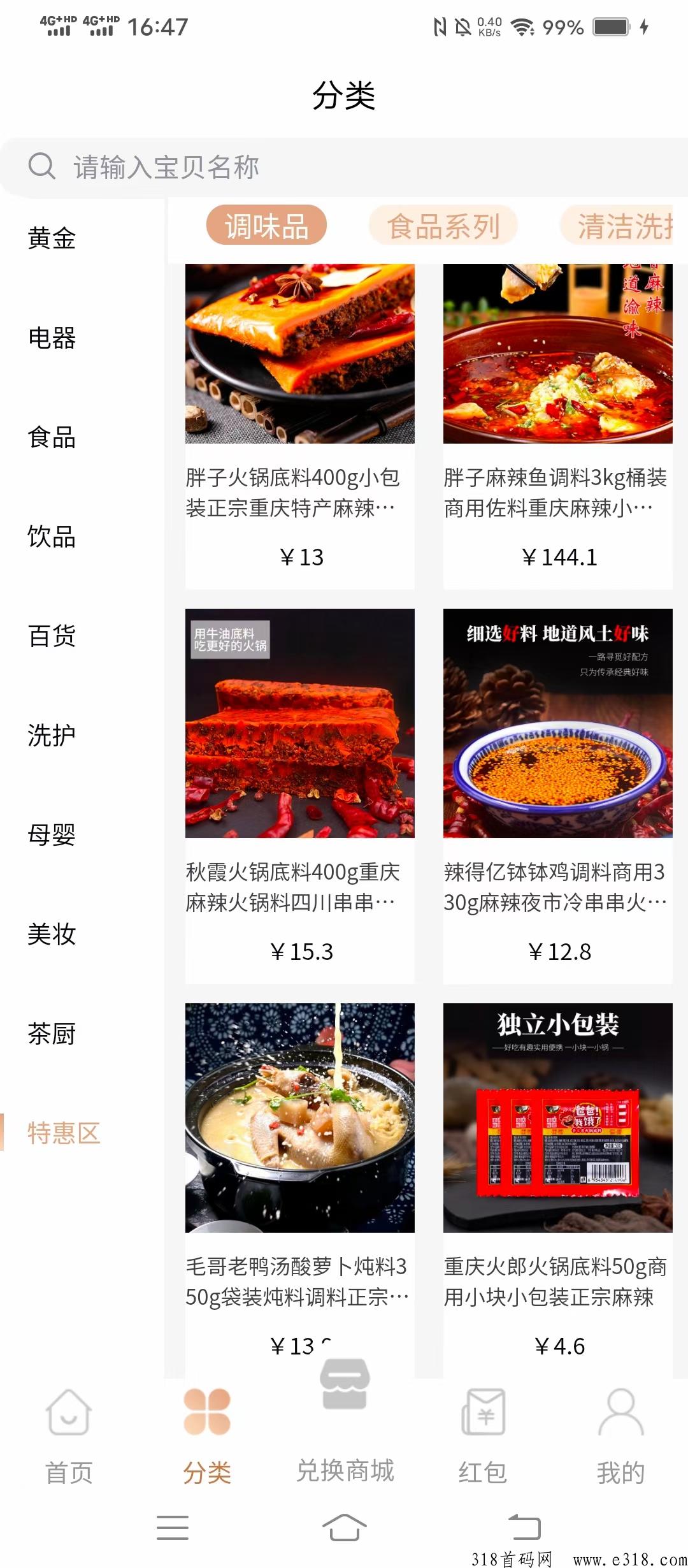Select the 调味品 chip
This screenshot has width=688, height=1568.
(x=266, y=225)
